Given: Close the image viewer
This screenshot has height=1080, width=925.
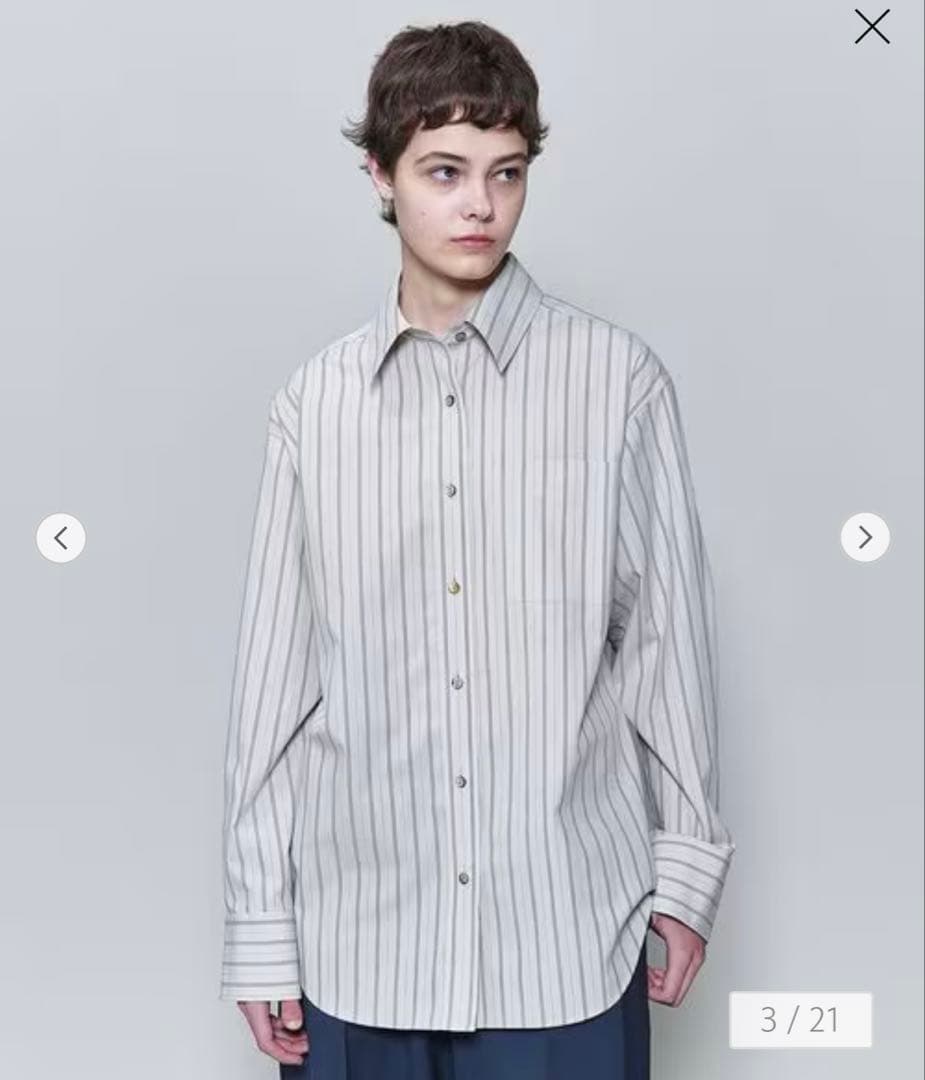Looking at the screenshot, I should (x=871, y=27).
